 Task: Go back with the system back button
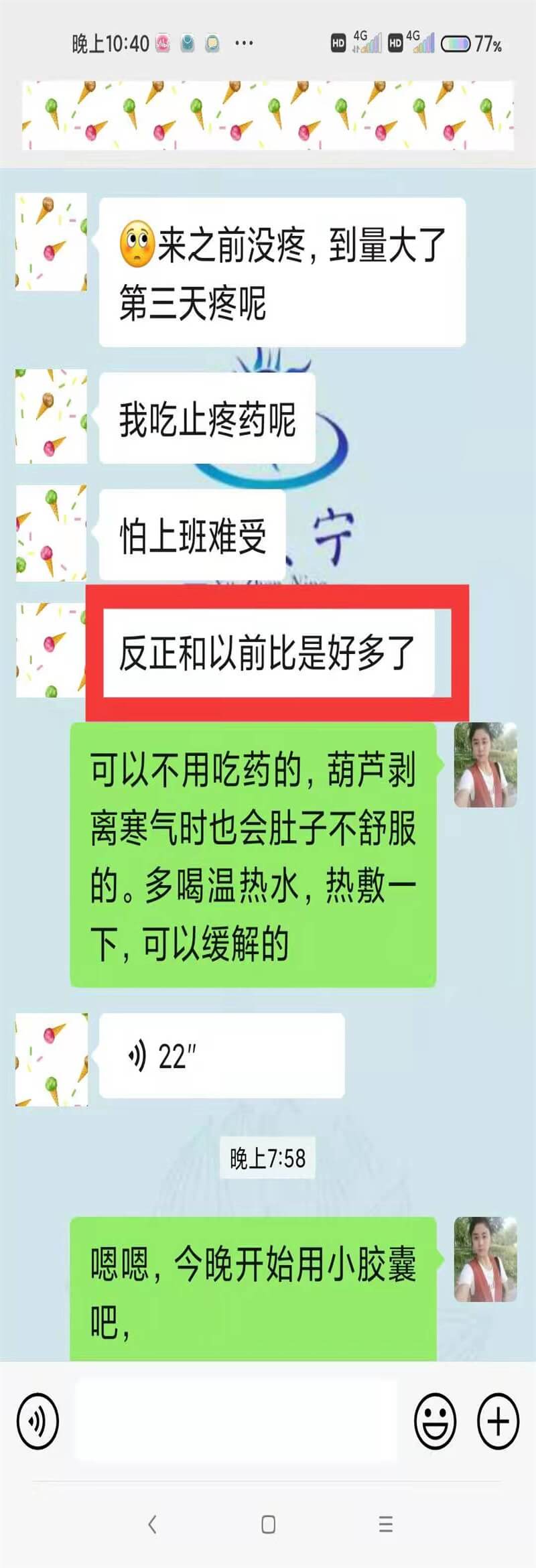coord(152,1524)
